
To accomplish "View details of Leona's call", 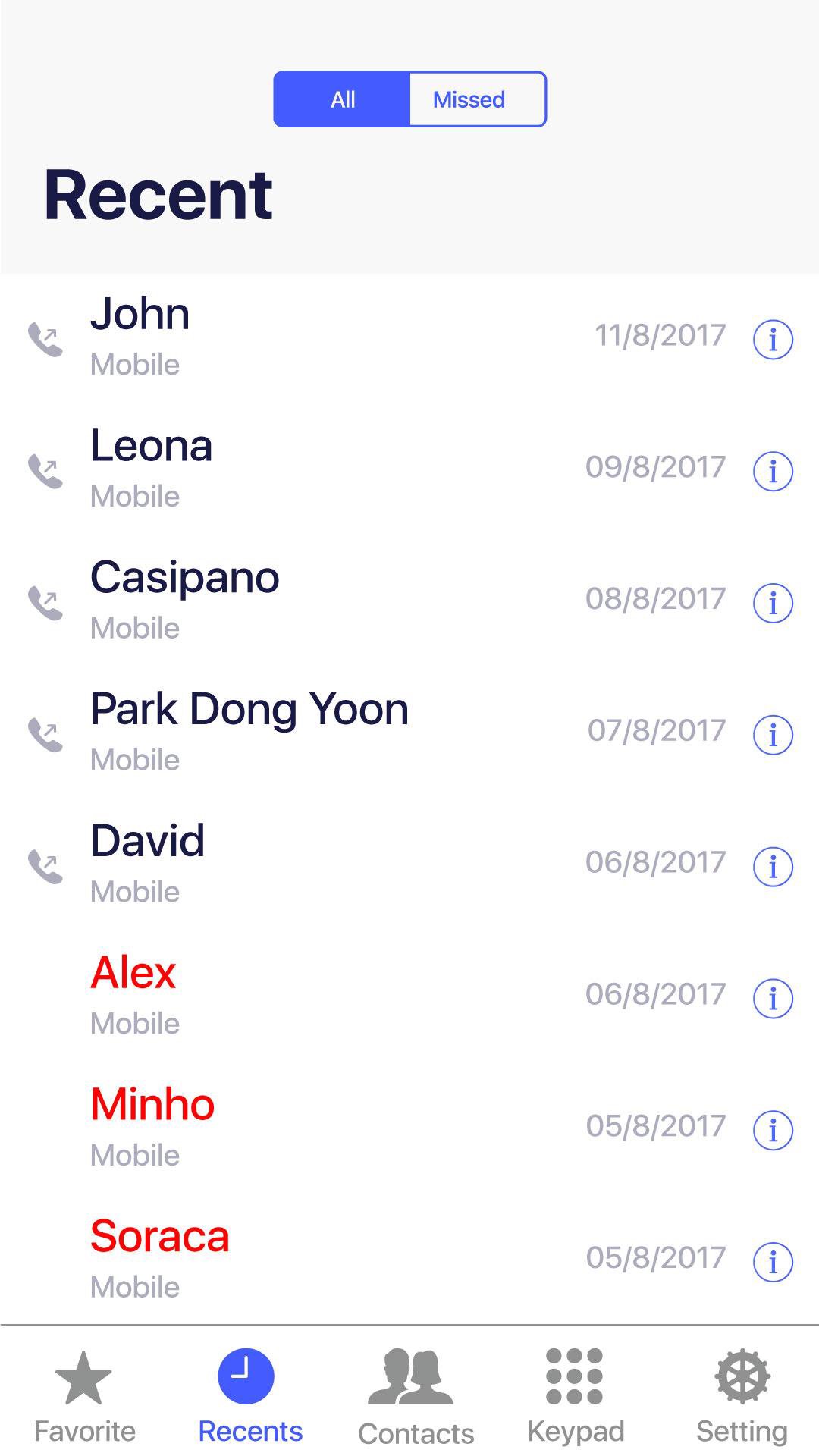I will [772, 471].
